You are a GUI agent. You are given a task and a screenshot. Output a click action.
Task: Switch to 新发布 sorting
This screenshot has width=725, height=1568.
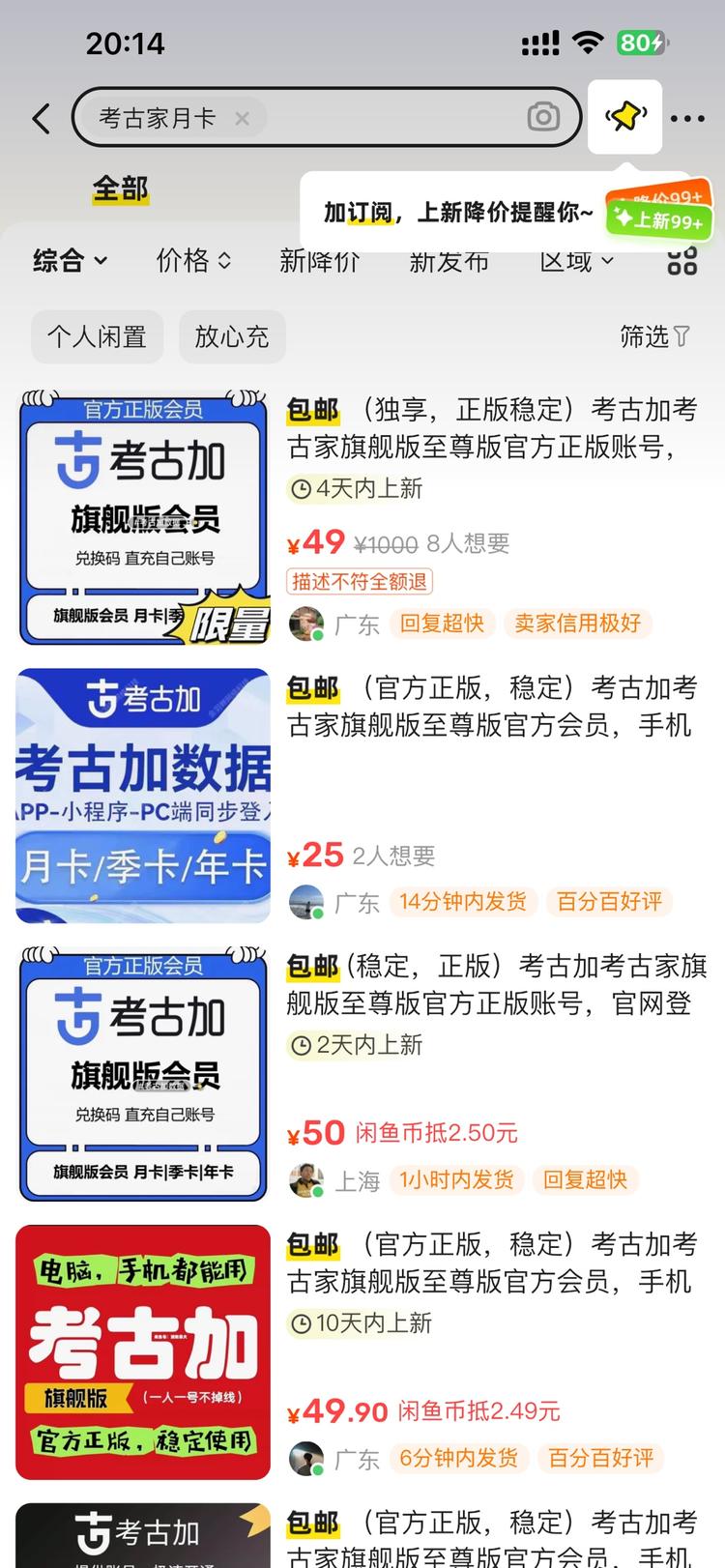pyautogui.click(x=449, y=261)
